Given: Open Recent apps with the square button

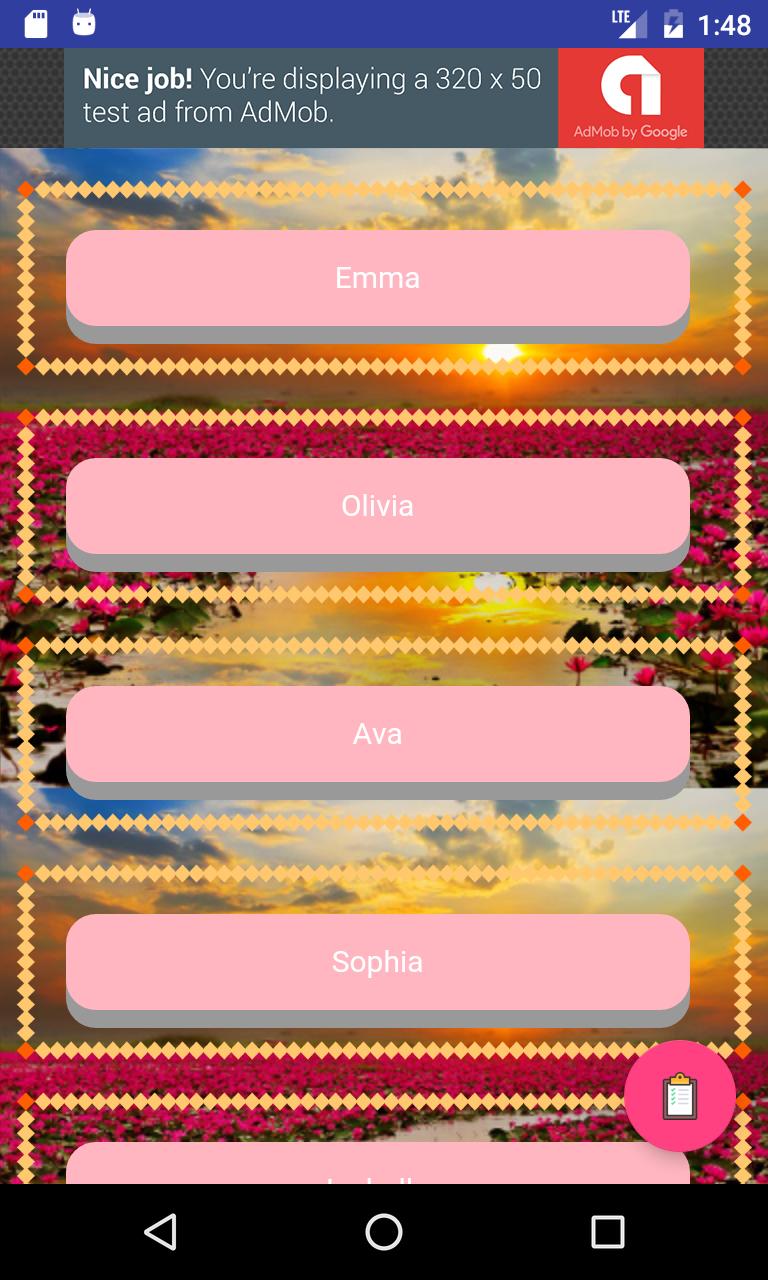Looking at the screenshot, I should coord(609,1233).
